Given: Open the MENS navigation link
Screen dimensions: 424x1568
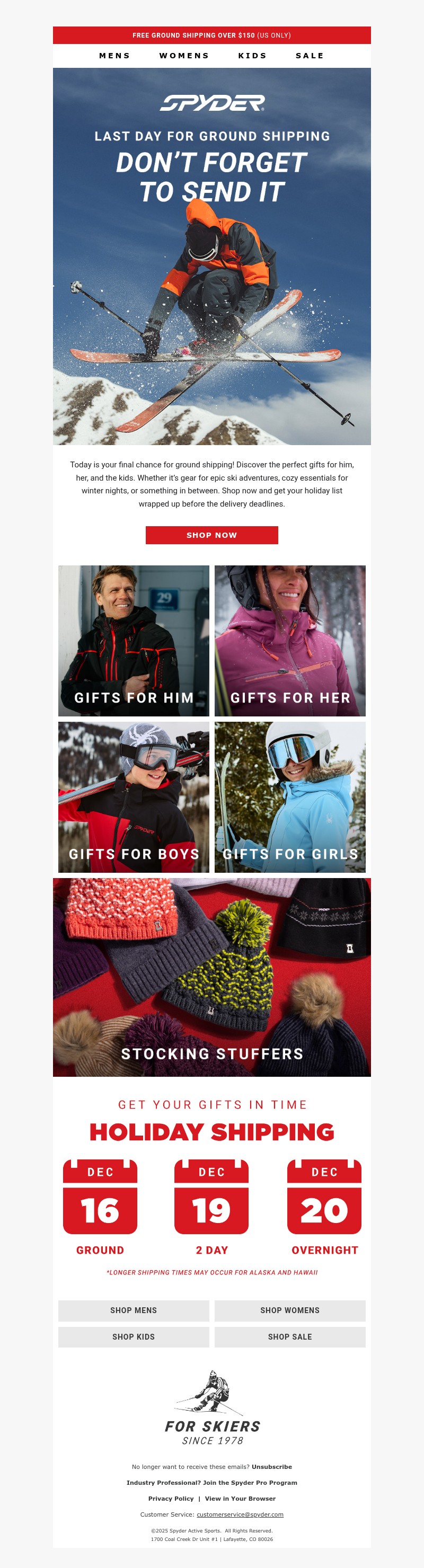Looking at the screenshot, I should (x=114, y=56).
